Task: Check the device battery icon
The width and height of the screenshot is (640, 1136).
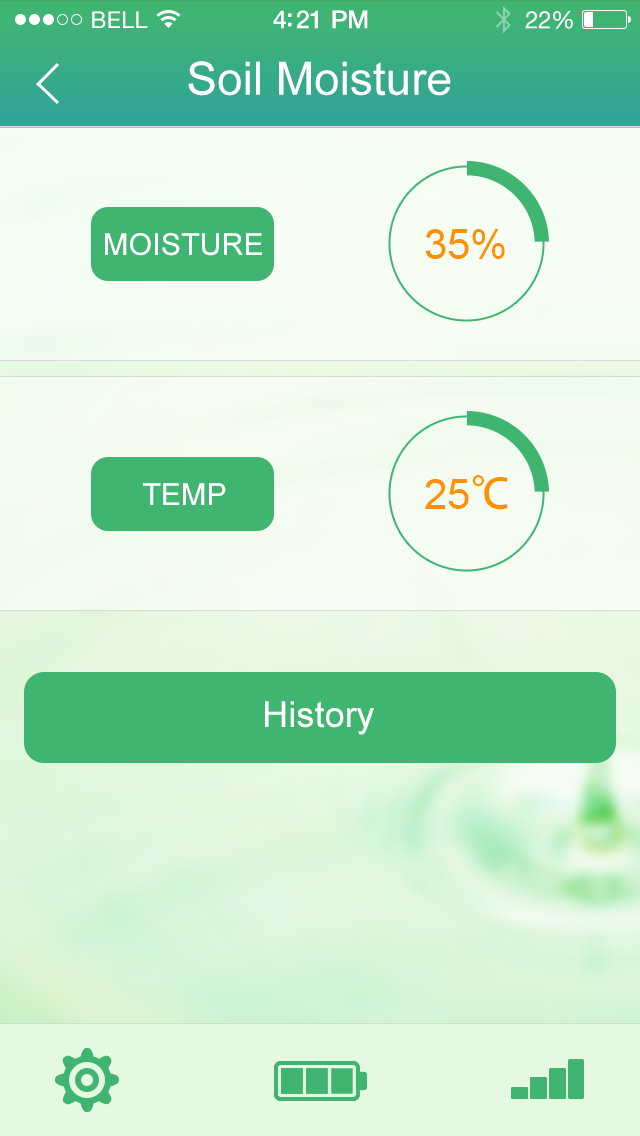Action: [320, 1081]
